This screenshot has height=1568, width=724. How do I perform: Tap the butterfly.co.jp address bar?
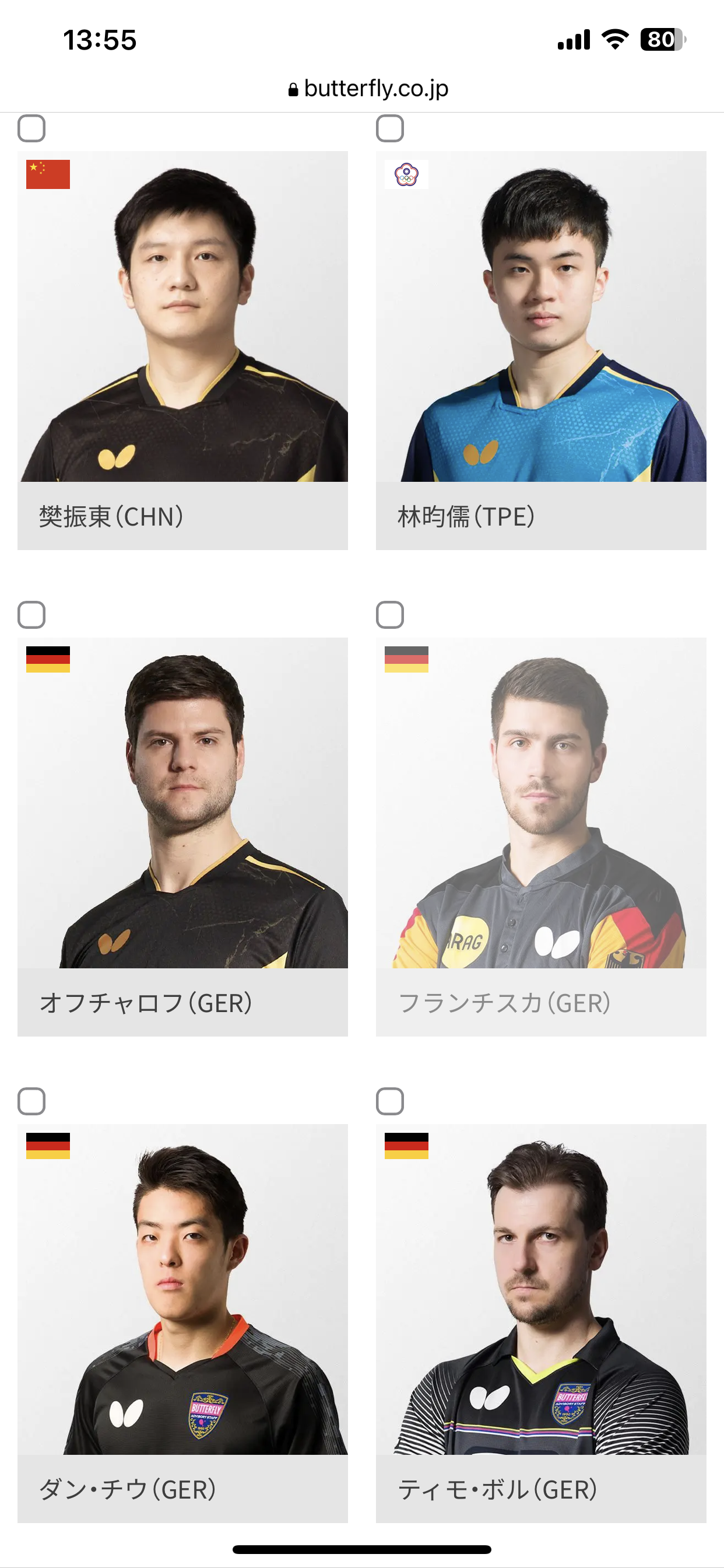tap(368, 89)
